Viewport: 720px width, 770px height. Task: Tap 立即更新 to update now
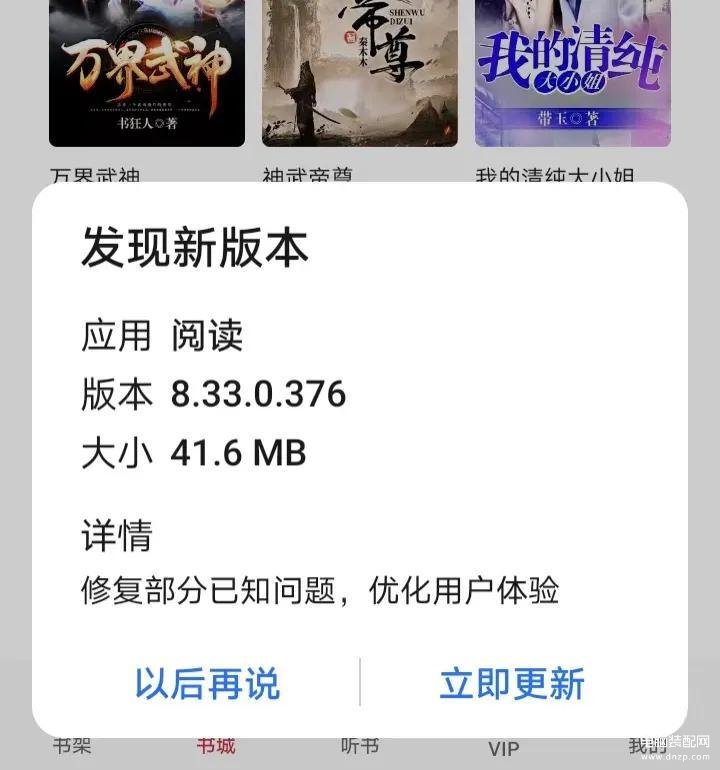click(x=511, y=684)
